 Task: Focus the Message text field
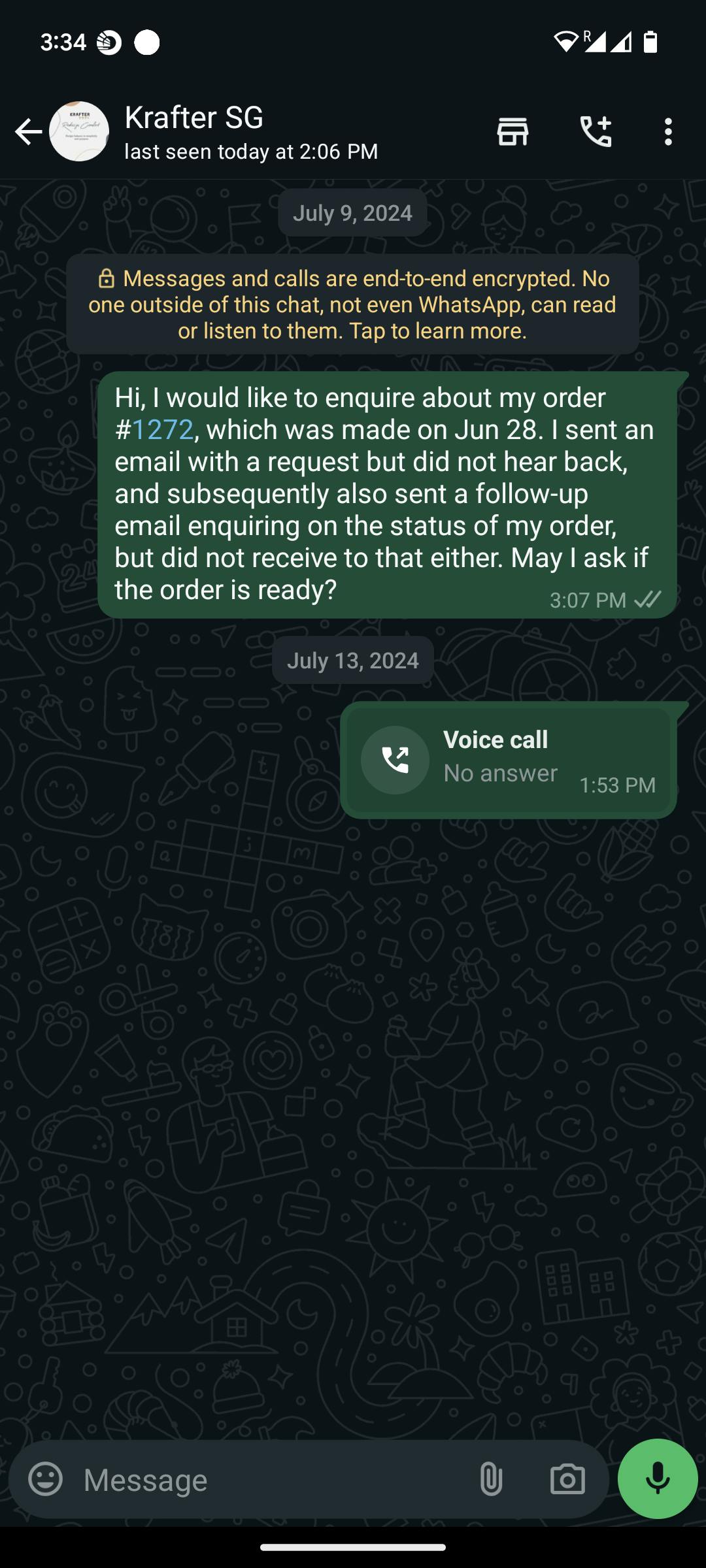point(268,1480)
